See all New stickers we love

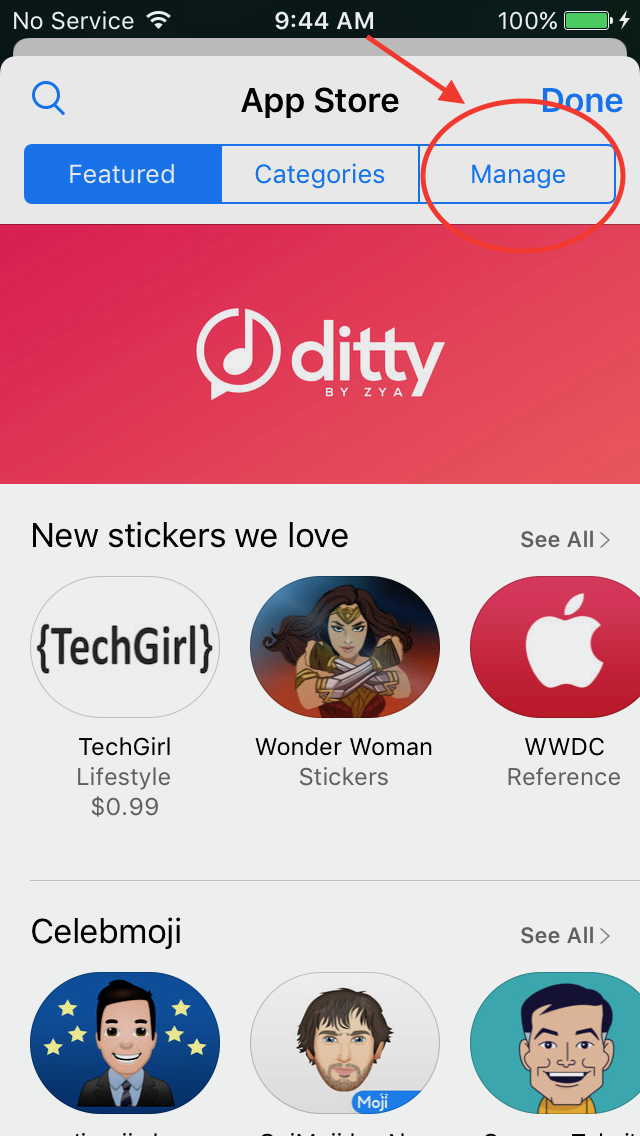pos(564,539)
